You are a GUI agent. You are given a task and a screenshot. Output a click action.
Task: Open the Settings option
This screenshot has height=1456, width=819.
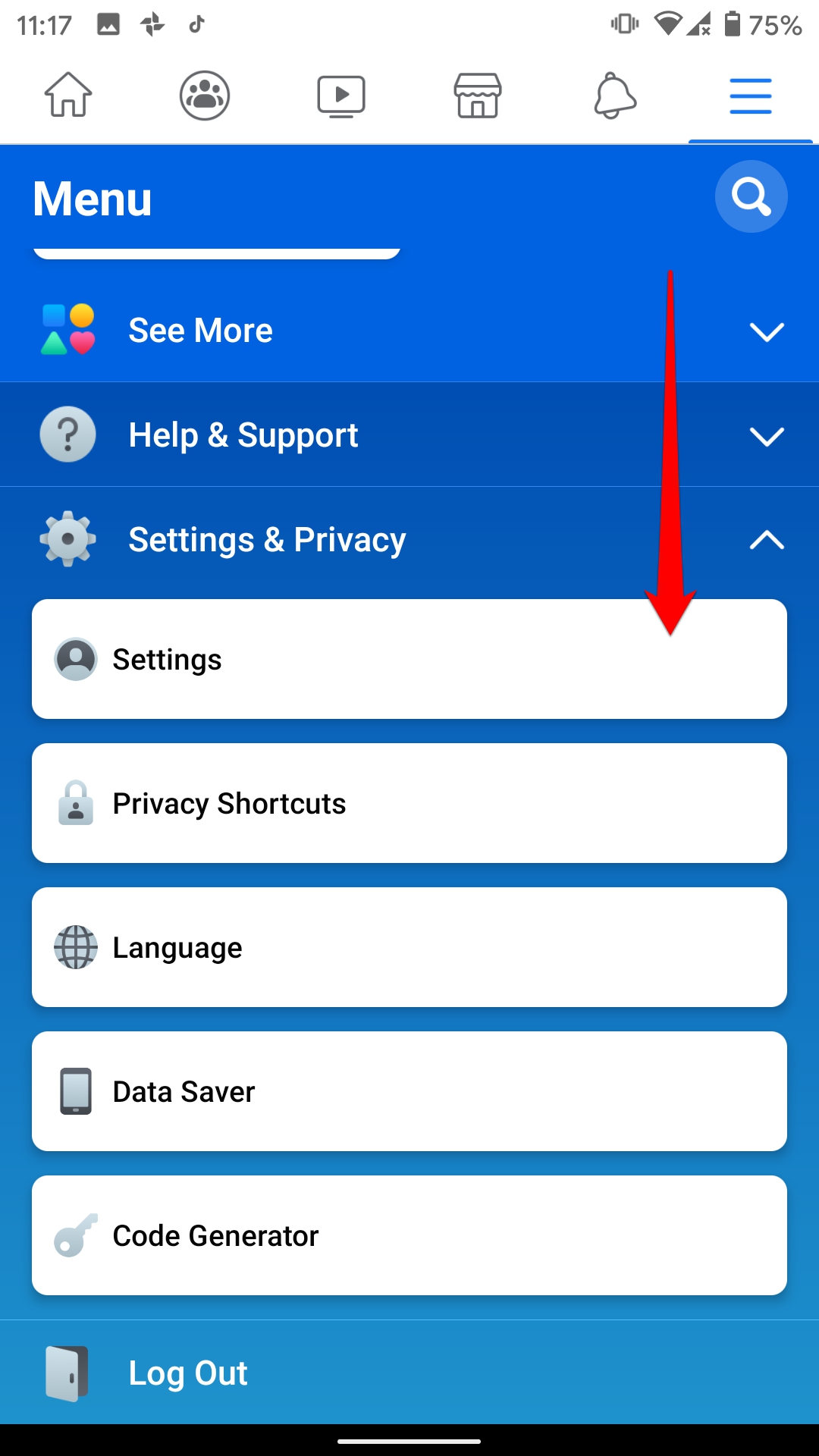[409, 658]
